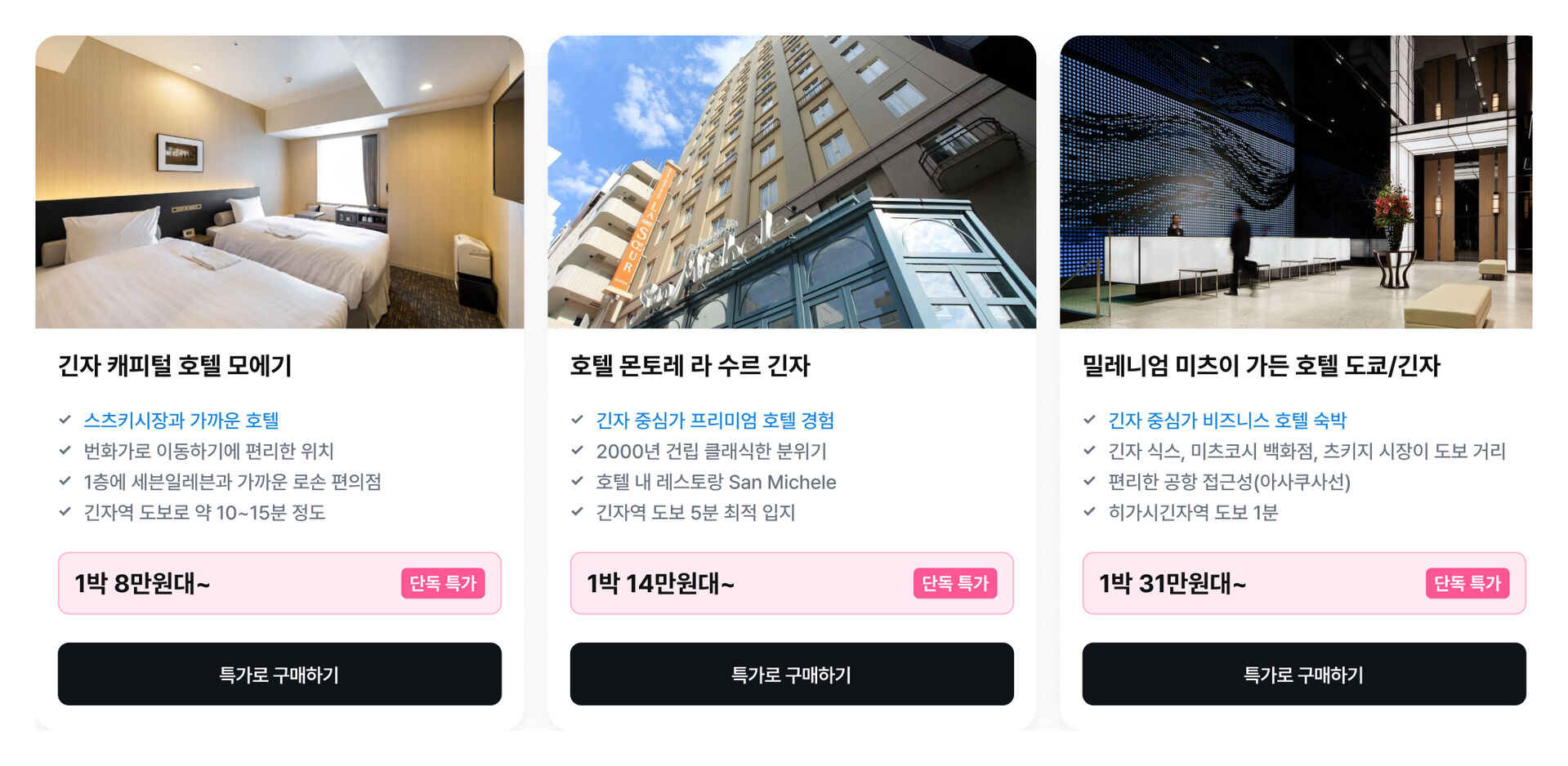This screenshot has width=1568, height=766.
Task: View the 밀레니엄 미츠이 가든 호텔 lobby photo card
Action: pyautogui.click(x=1295, y=181)
